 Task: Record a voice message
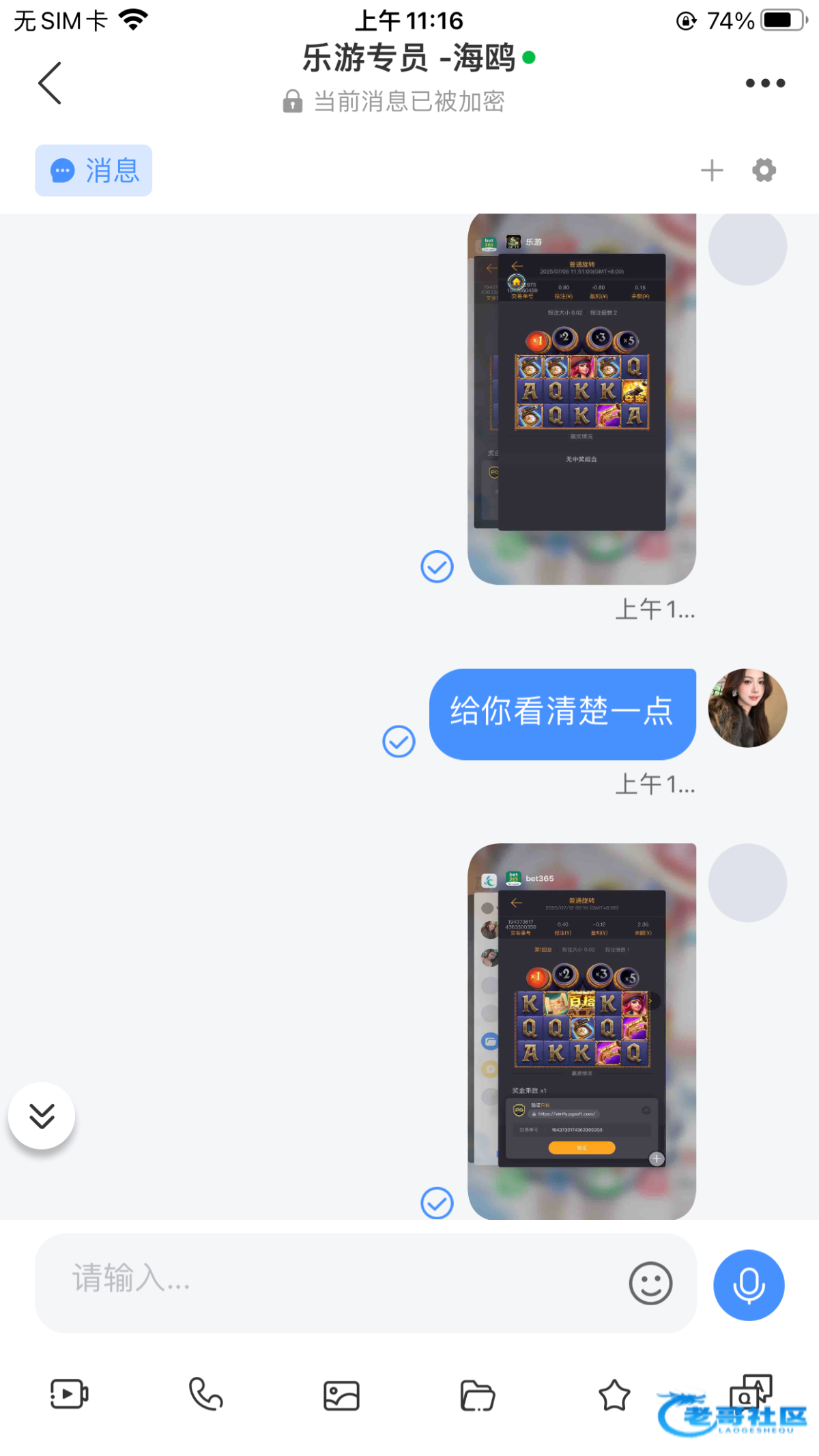click(749, 1285)
